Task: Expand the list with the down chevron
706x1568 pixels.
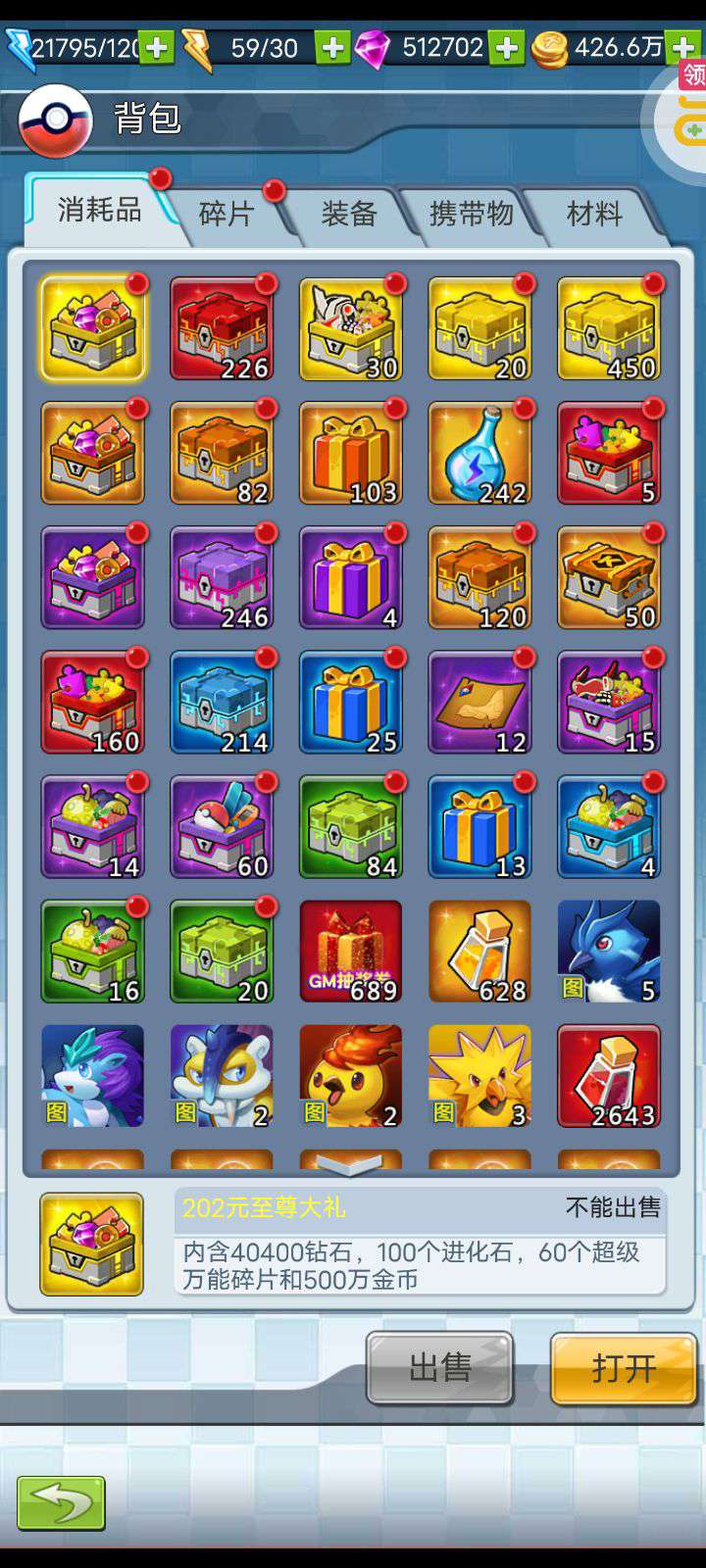Action: click(x=350, y=1164)
